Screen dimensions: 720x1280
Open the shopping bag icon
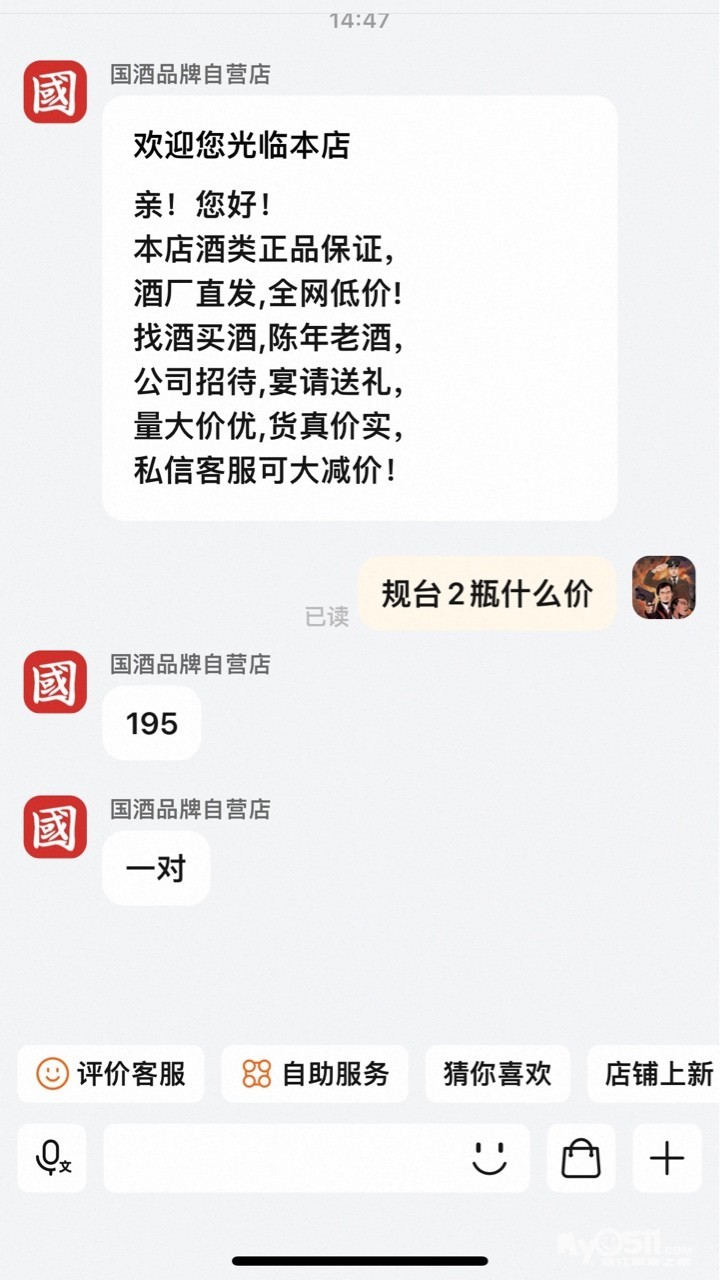click(581, 1158)
